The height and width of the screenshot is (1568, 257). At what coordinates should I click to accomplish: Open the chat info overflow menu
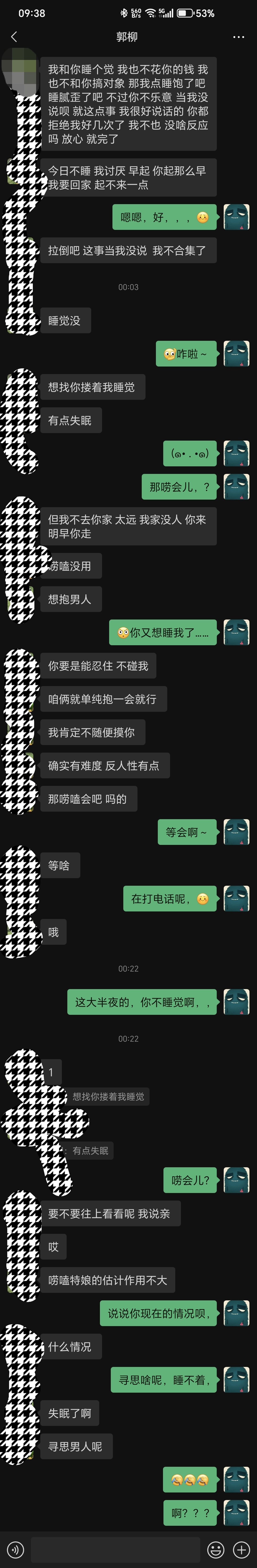(239, 37)
